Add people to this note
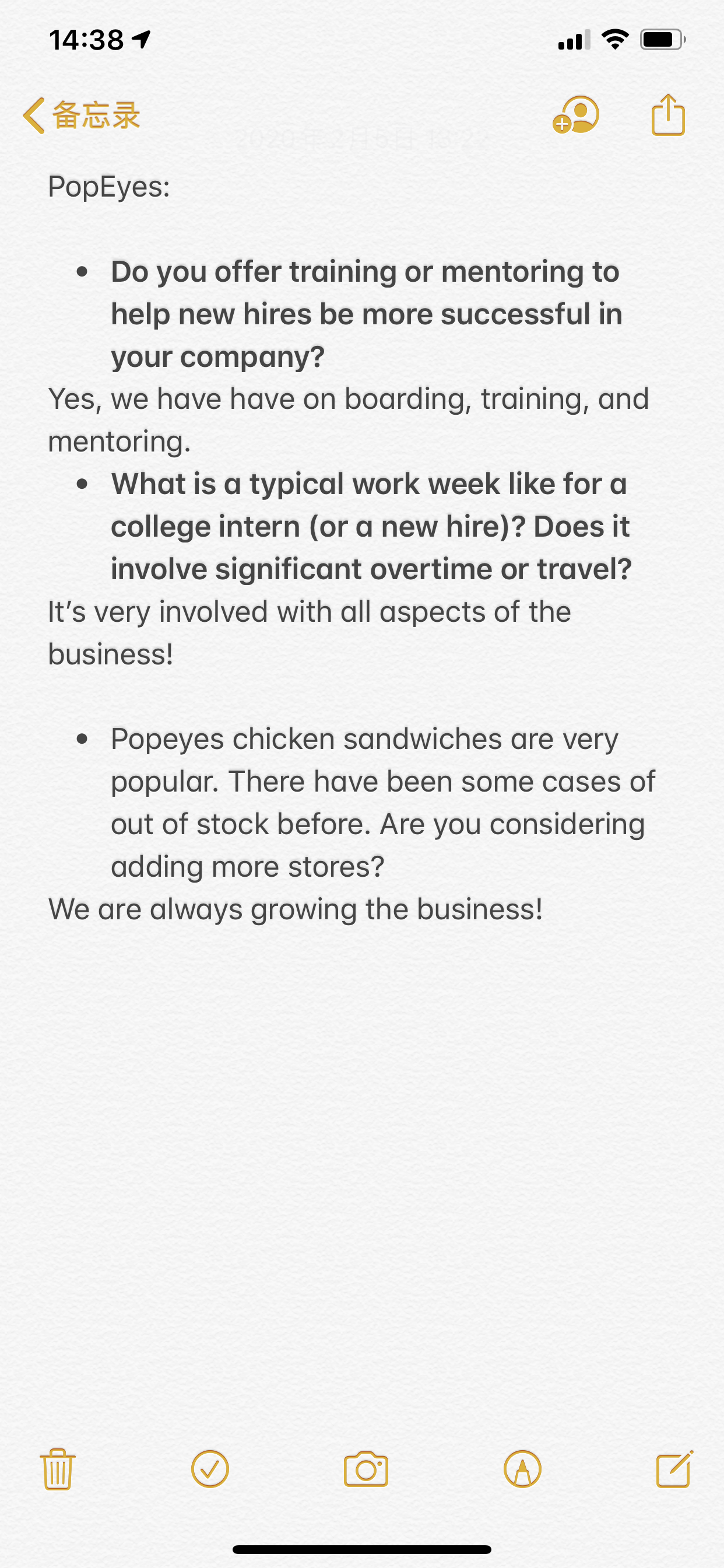The image size is (724, 1568). tap(575, 114)
